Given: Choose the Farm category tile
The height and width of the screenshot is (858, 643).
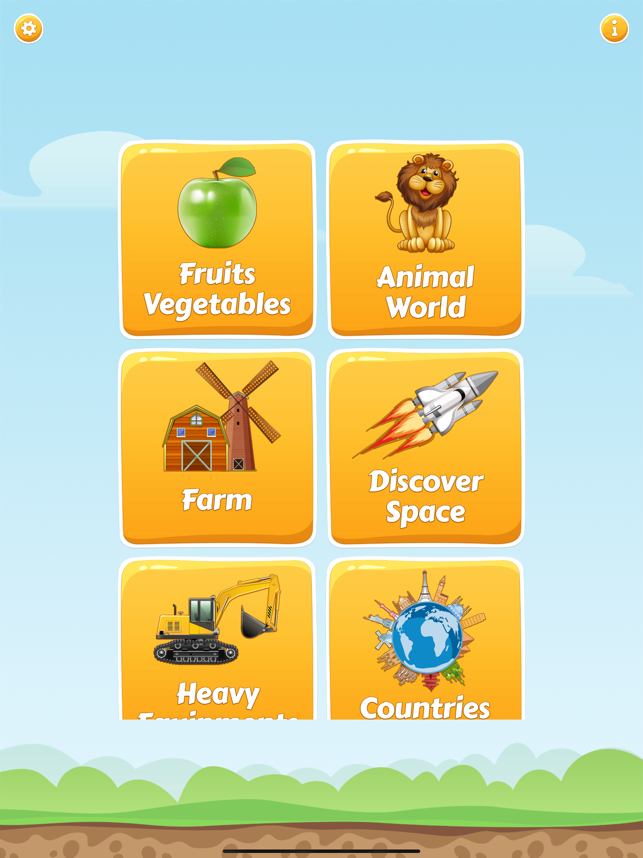Looking at the screenshot, I should (217, 447).
